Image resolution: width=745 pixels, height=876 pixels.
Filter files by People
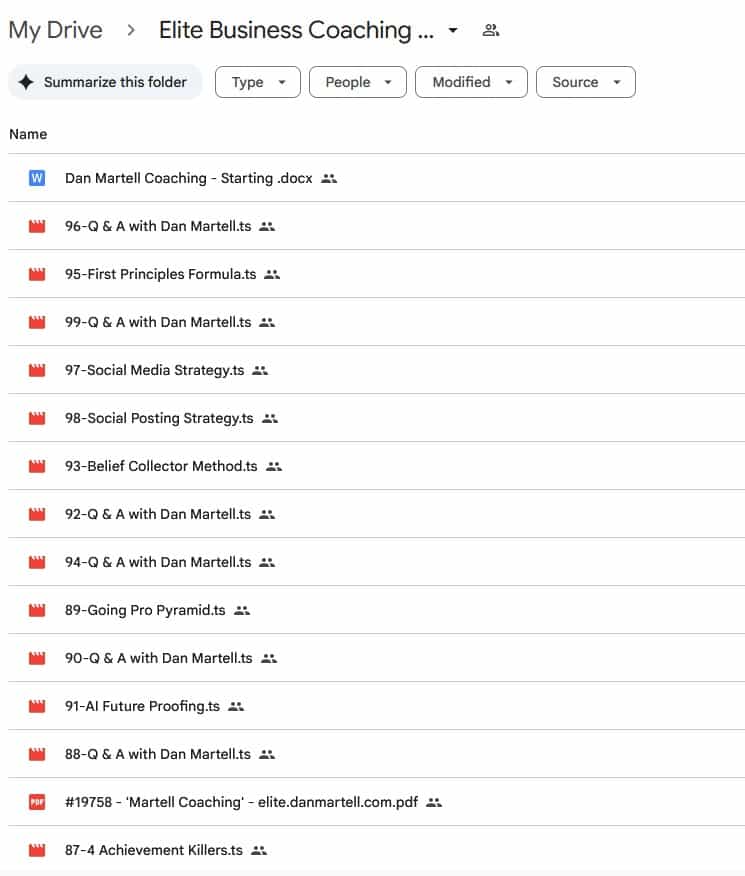click(x=357, y=82)
